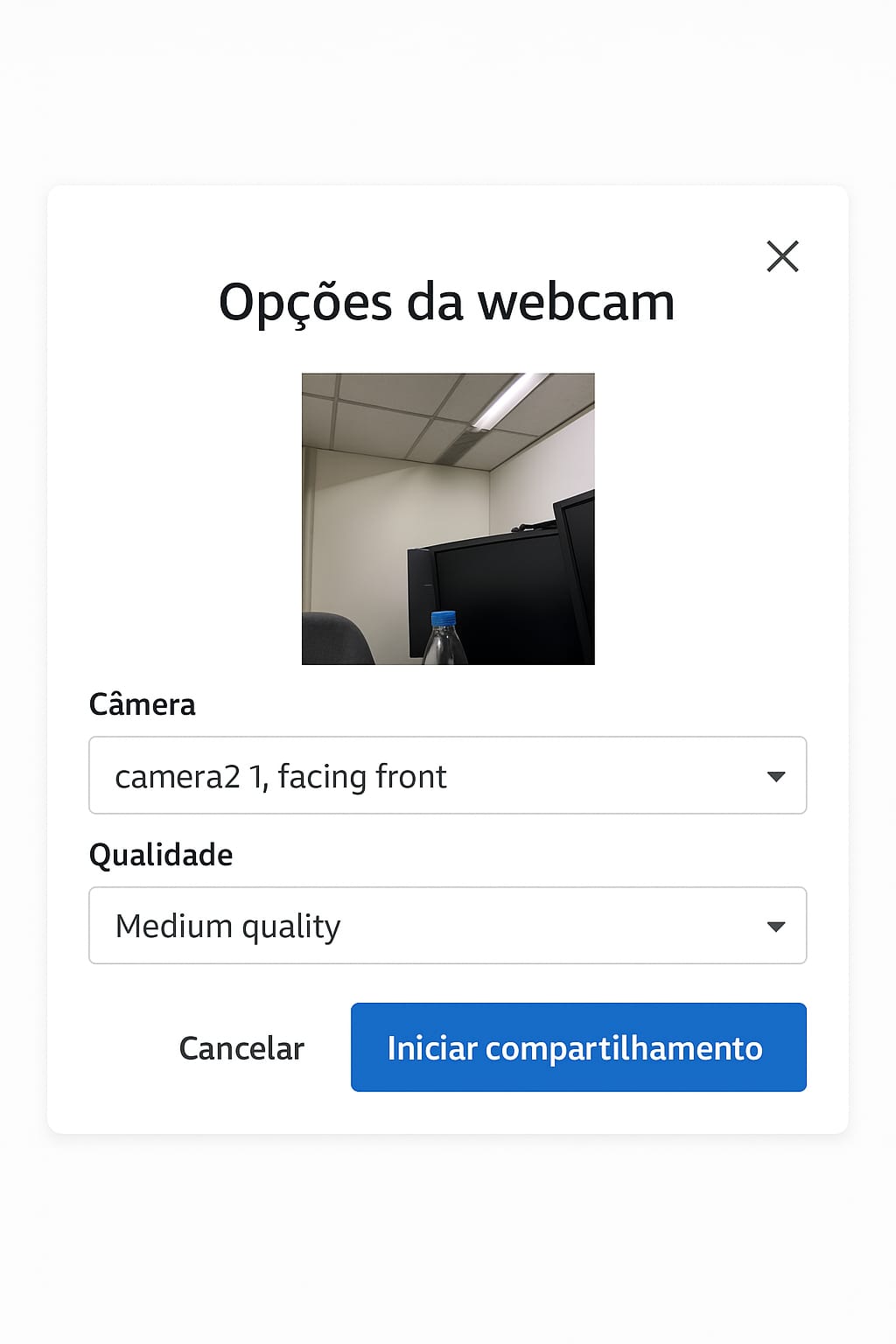The width and height of the screenshot is (896, 1344).
Task: Close the webcam options dialog
Action: pyautogui.click(x=782, y=256)
